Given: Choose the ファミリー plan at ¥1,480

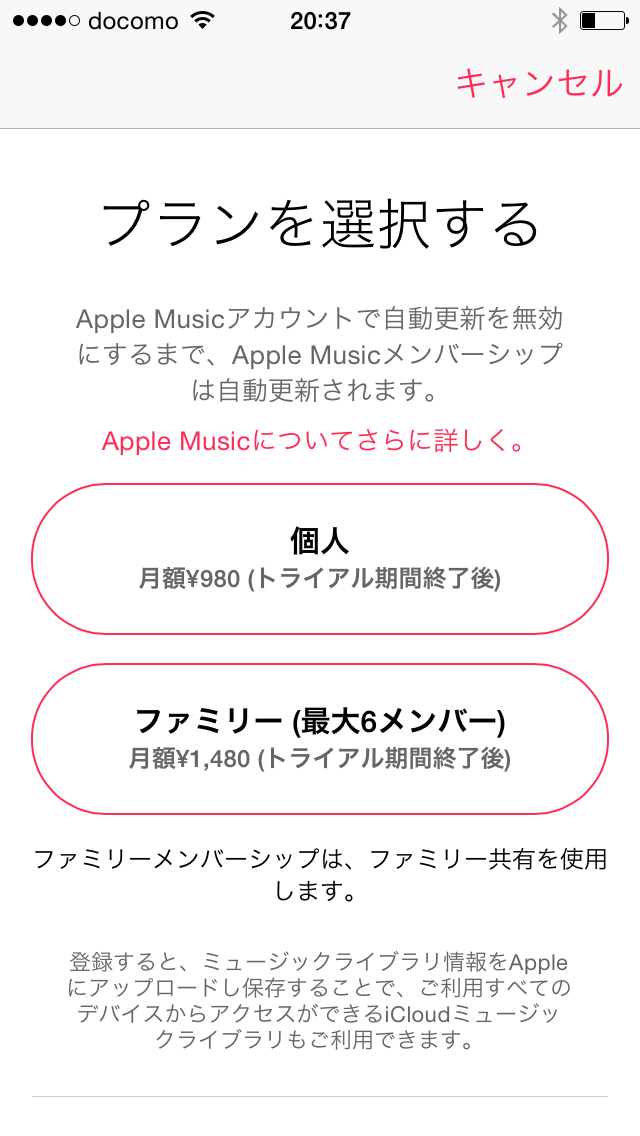Looking at the screenshot, I should (320, 738).
